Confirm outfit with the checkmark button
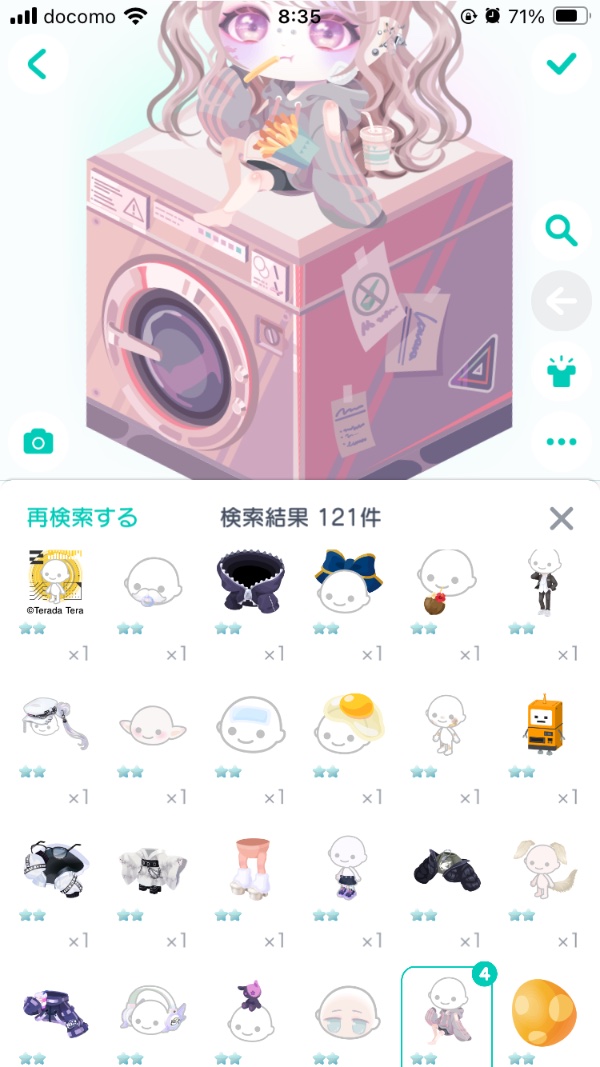 point(561,64)
